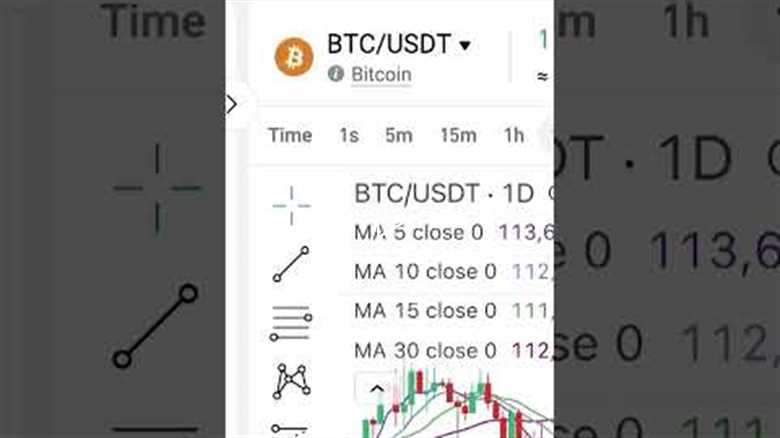Expand the side panel arrow

pos(232,104)
